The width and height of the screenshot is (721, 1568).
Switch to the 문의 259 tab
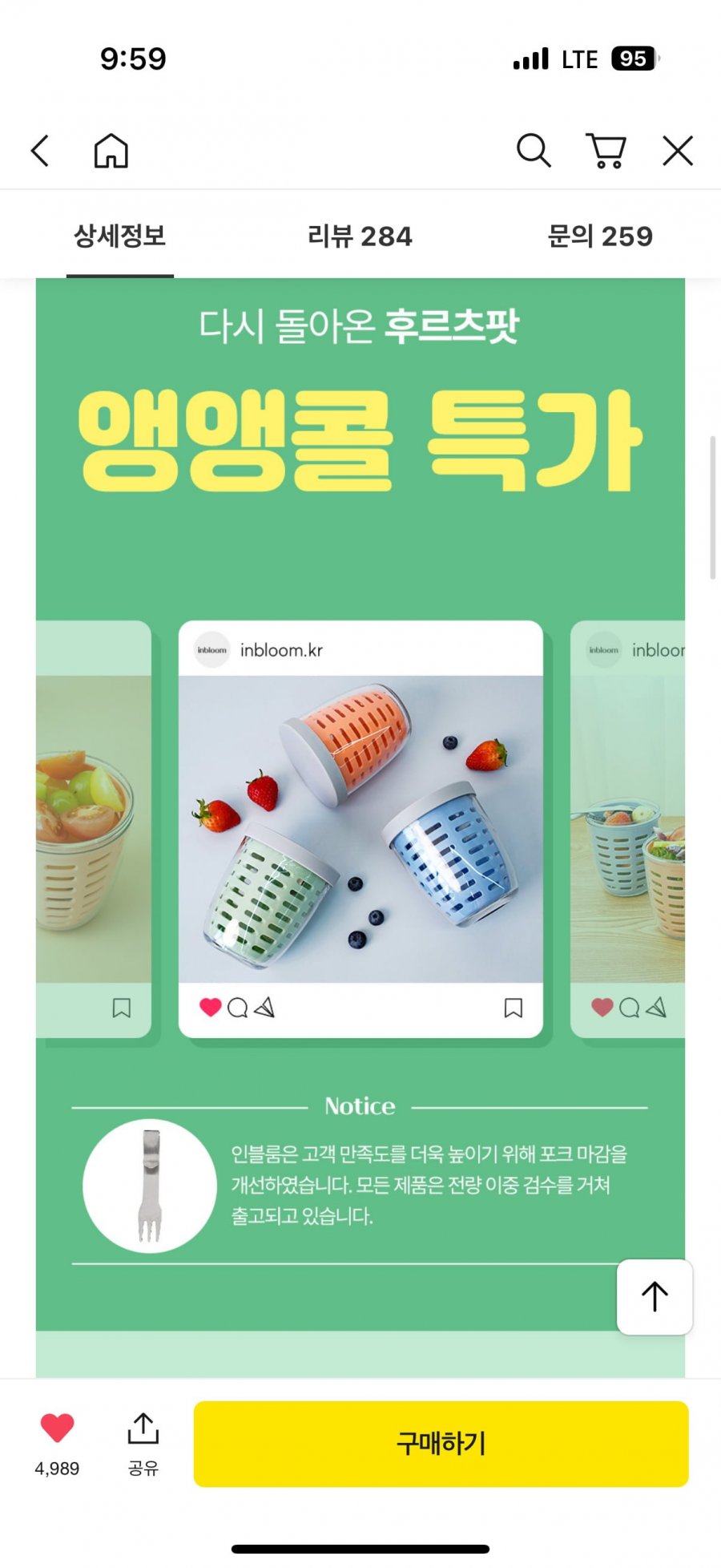click(x=600, y=236)
